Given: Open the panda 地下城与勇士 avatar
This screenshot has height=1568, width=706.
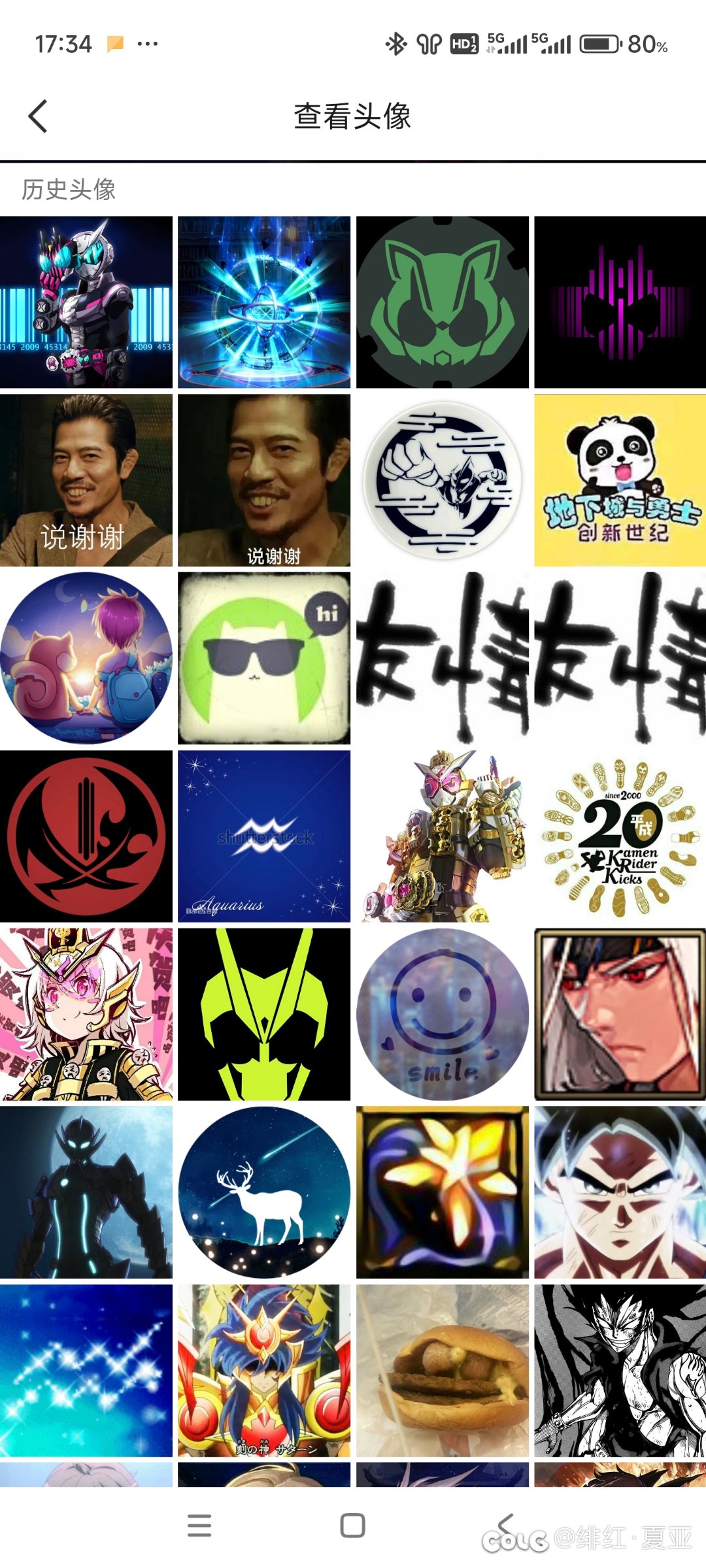Looking at the screenshot, I should tap(620, 480).
